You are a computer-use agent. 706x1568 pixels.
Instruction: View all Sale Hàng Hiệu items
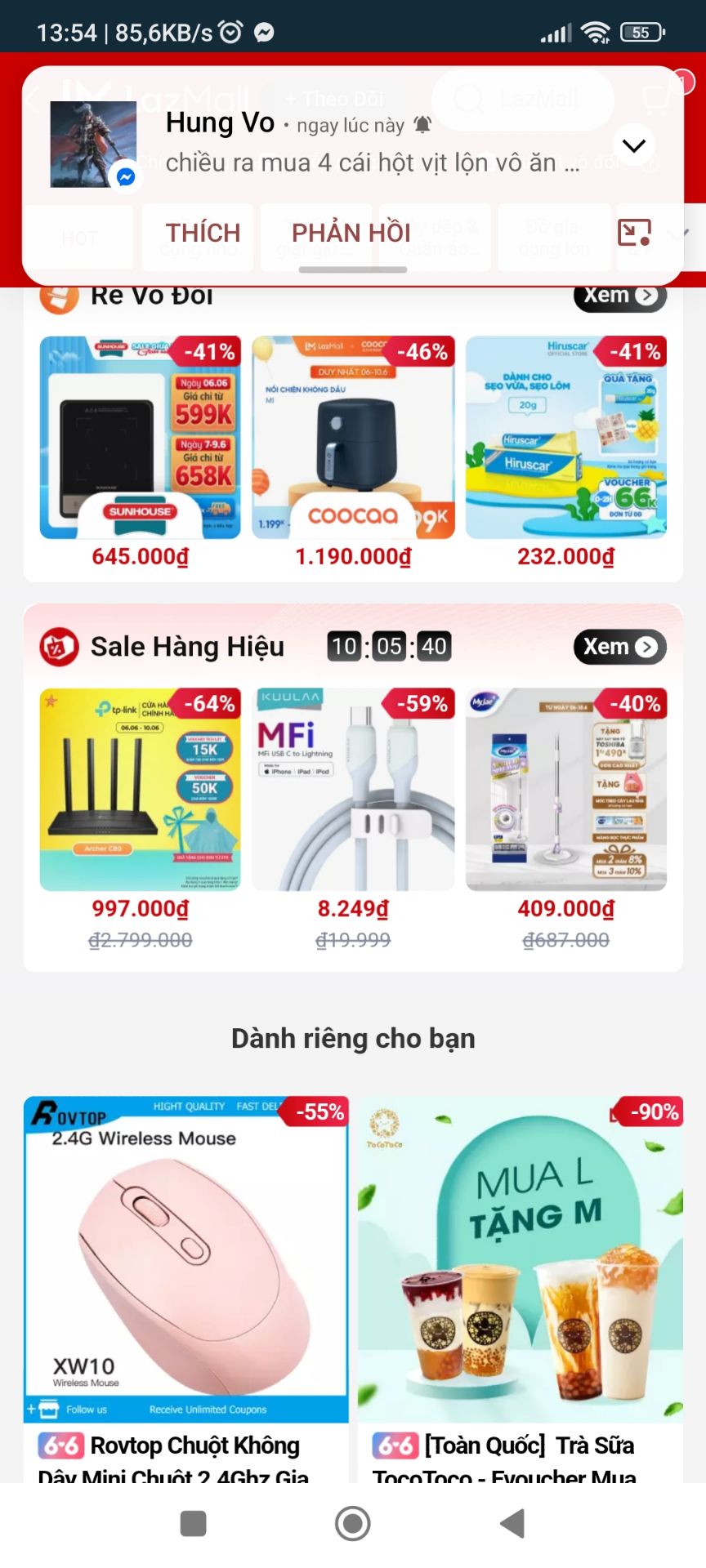[x=619, y=647]
